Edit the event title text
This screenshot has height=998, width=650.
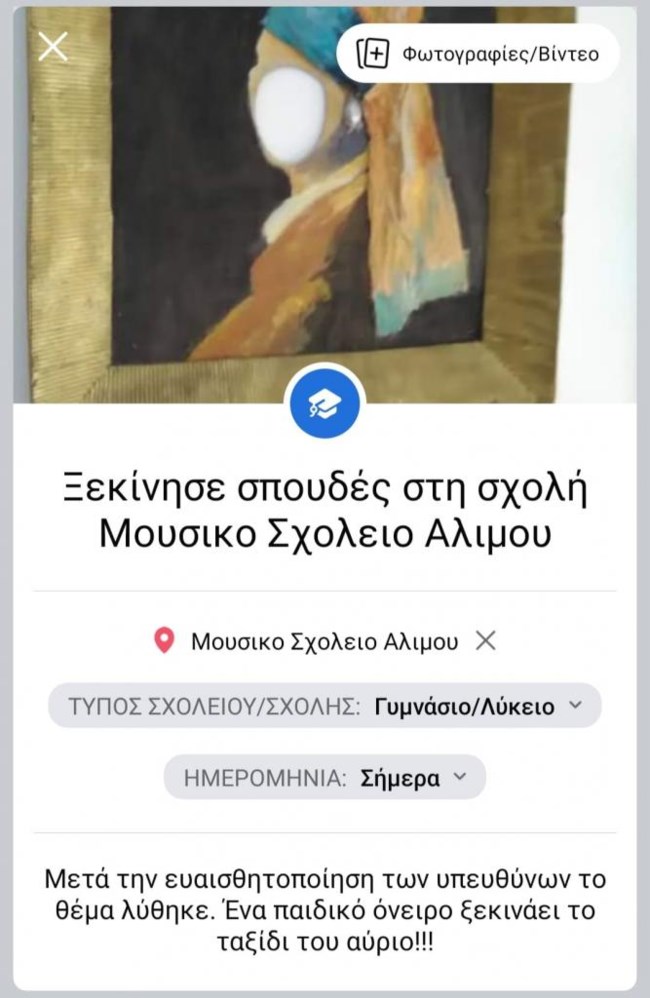click(325, 513)
